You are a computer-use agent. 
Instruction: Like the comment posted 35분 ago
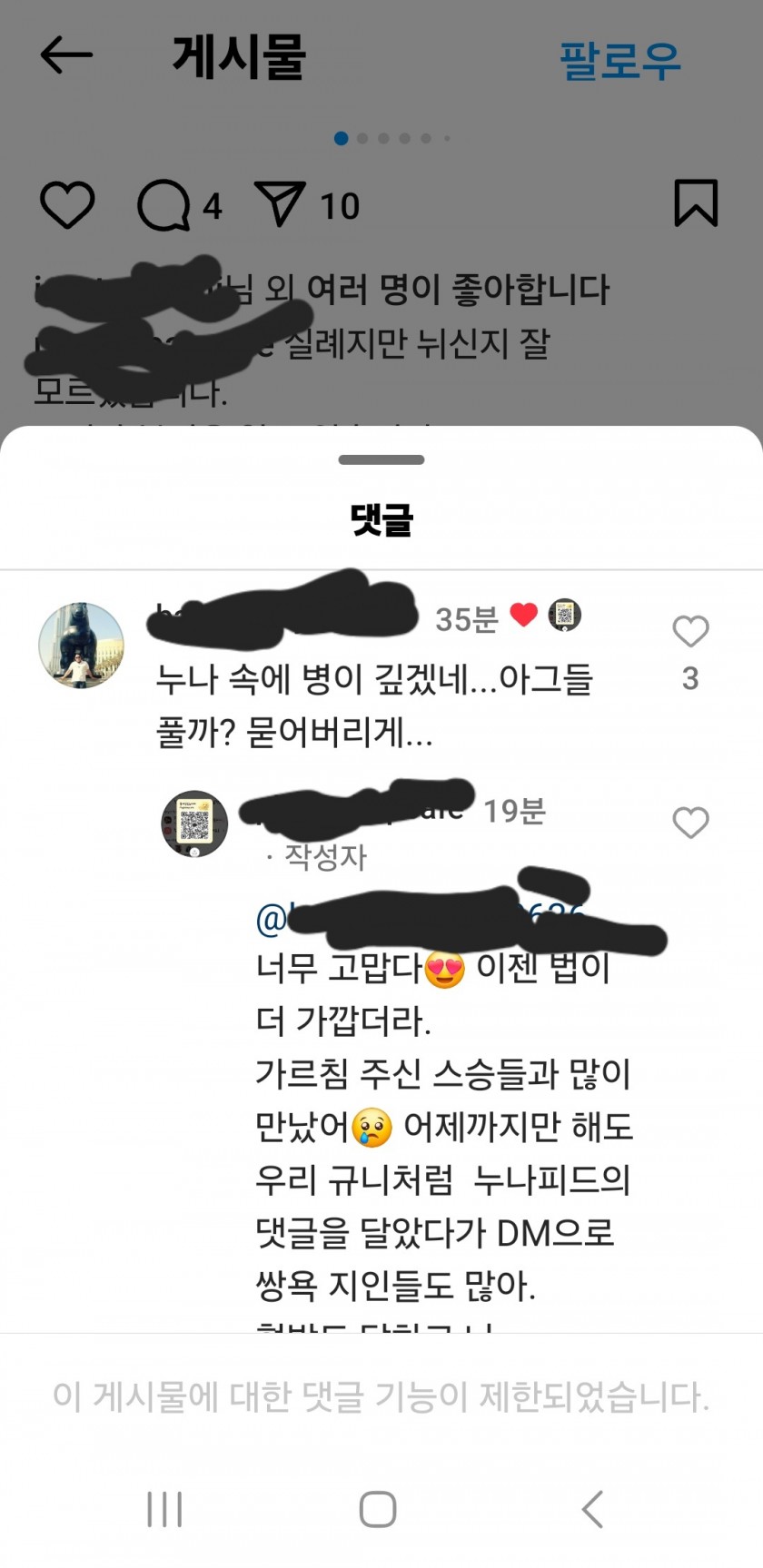click(690, 631)
